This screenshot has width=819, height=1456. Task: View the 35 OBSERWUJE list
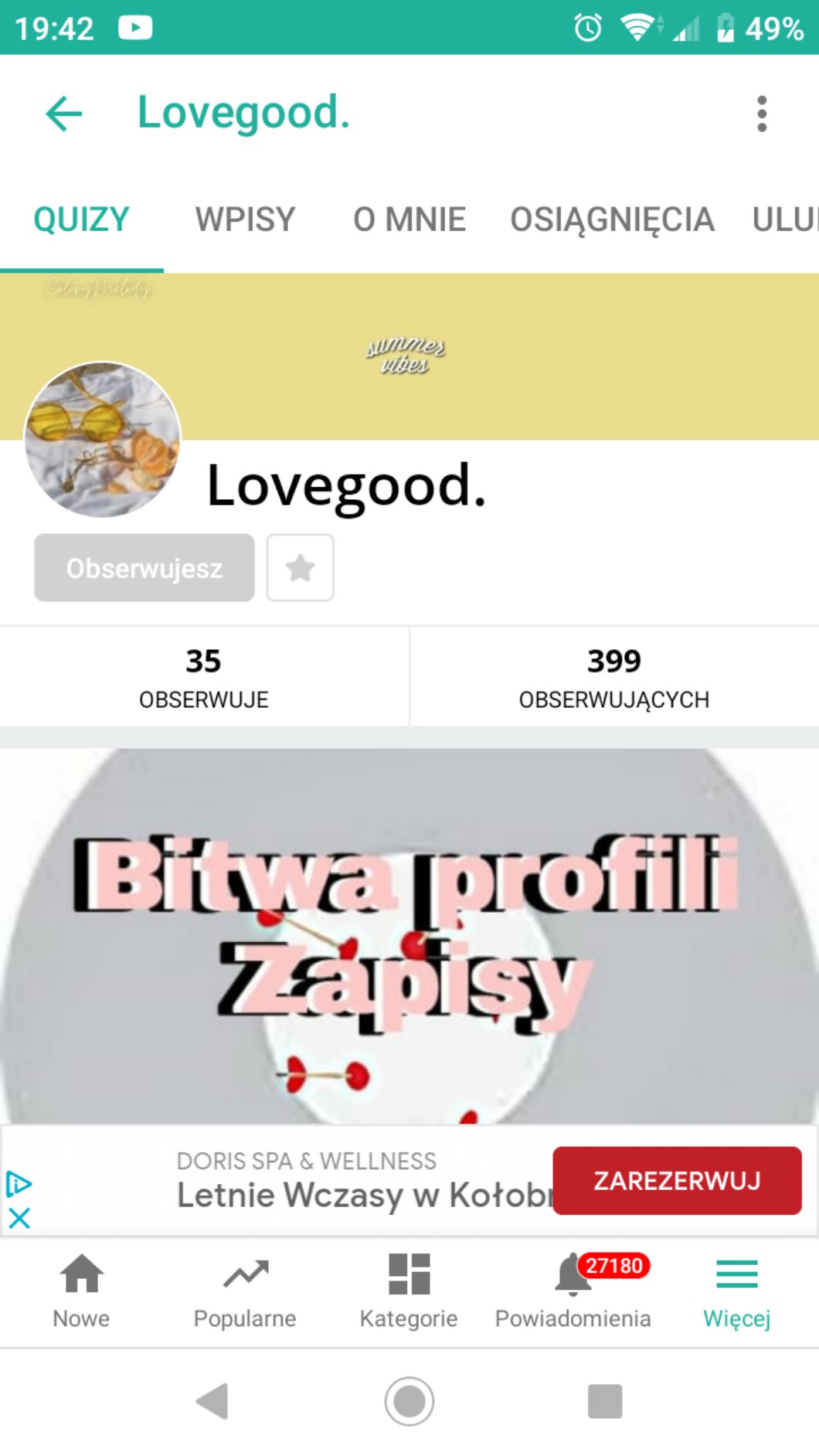click(x=204, y=676)
